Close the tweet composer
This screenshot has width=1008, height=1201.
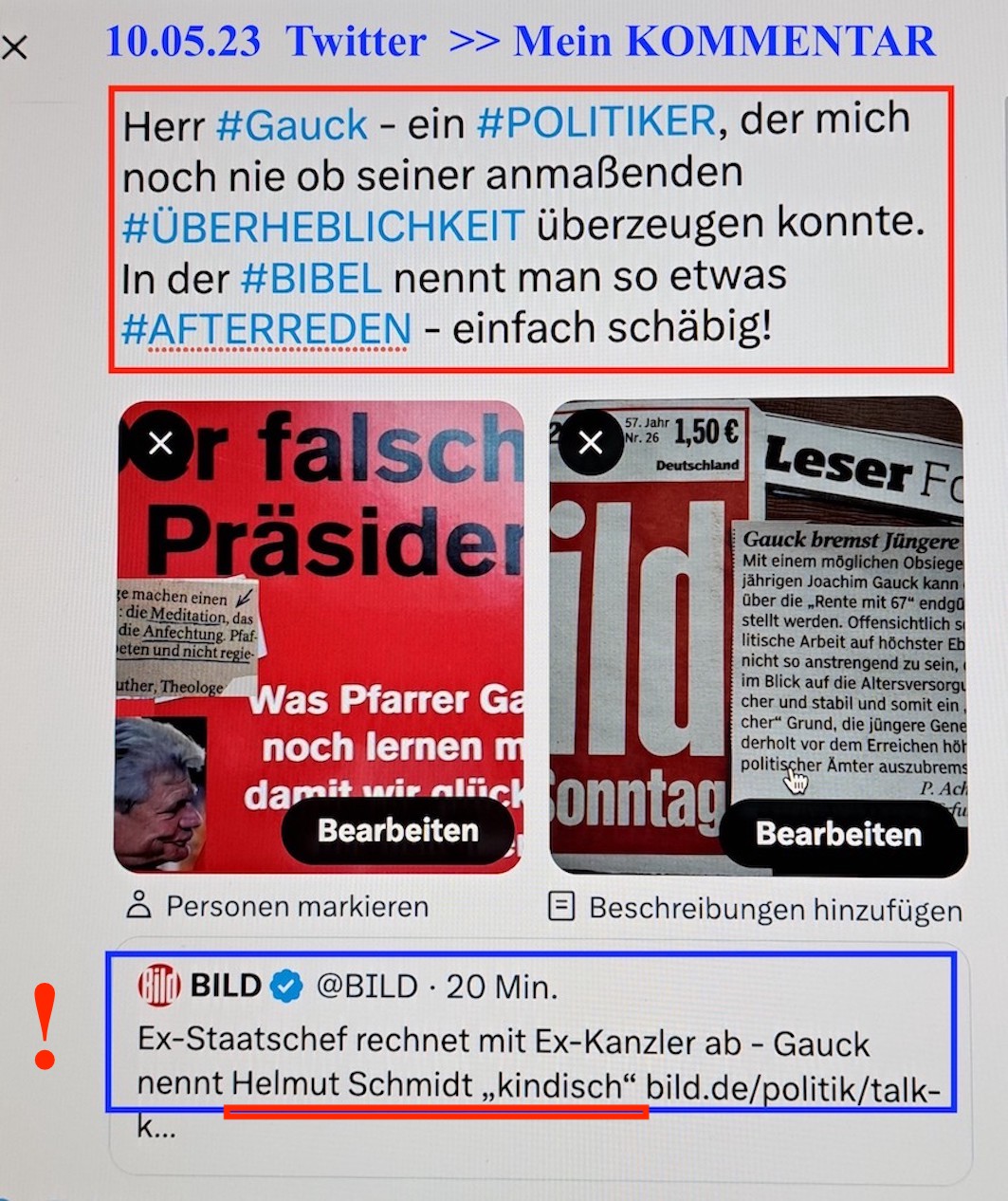[x=14, y=46]
